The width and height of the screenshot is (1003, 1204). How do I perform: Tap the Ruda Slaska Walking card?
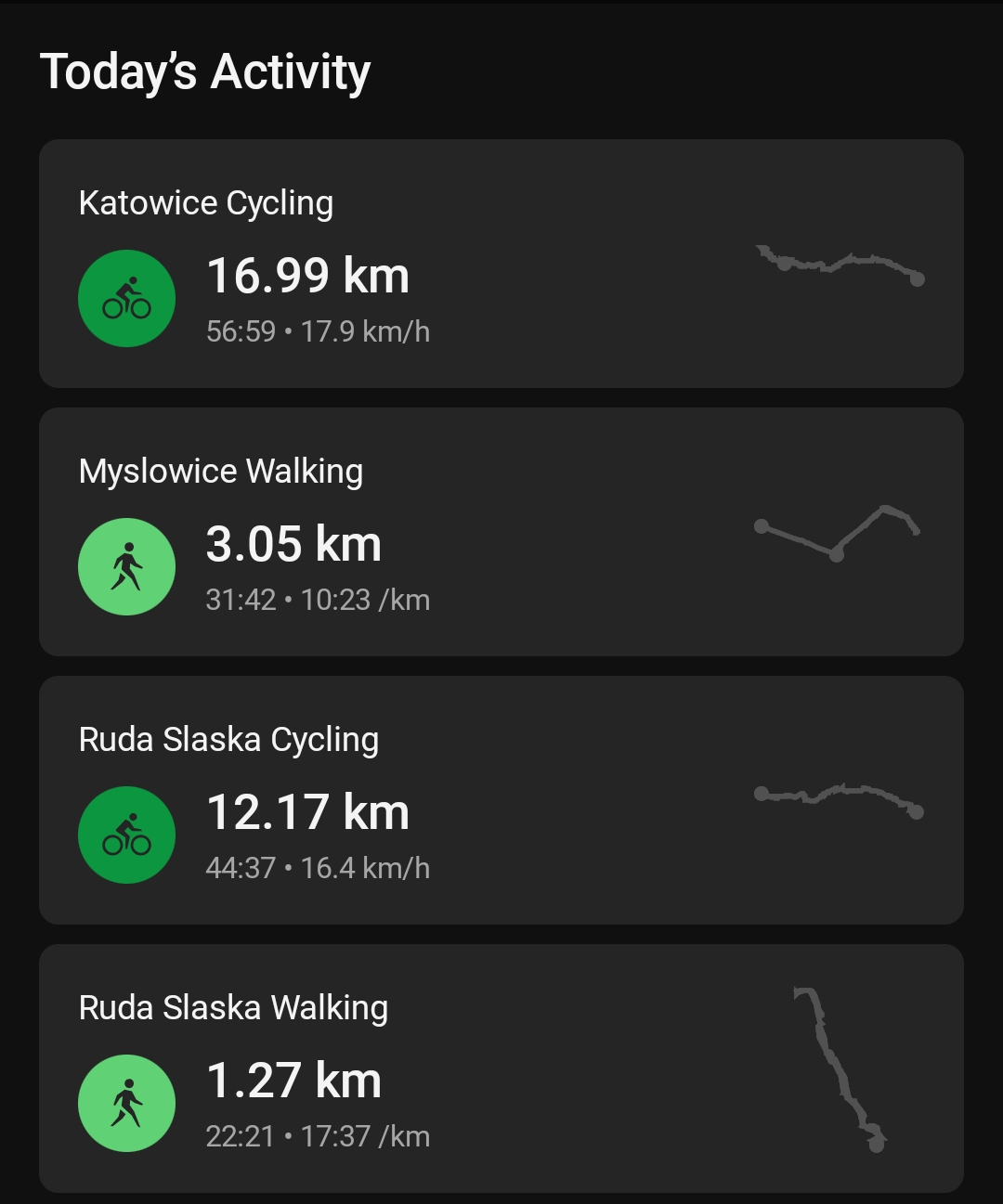501,1068
